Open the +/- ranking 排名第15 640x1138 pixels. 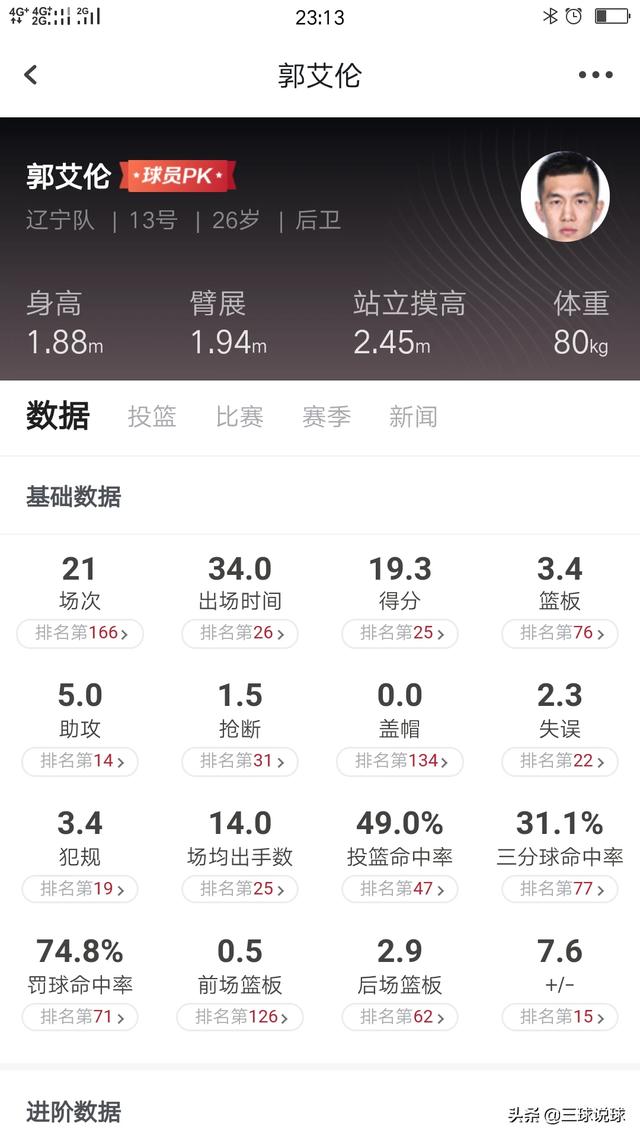559,1018
